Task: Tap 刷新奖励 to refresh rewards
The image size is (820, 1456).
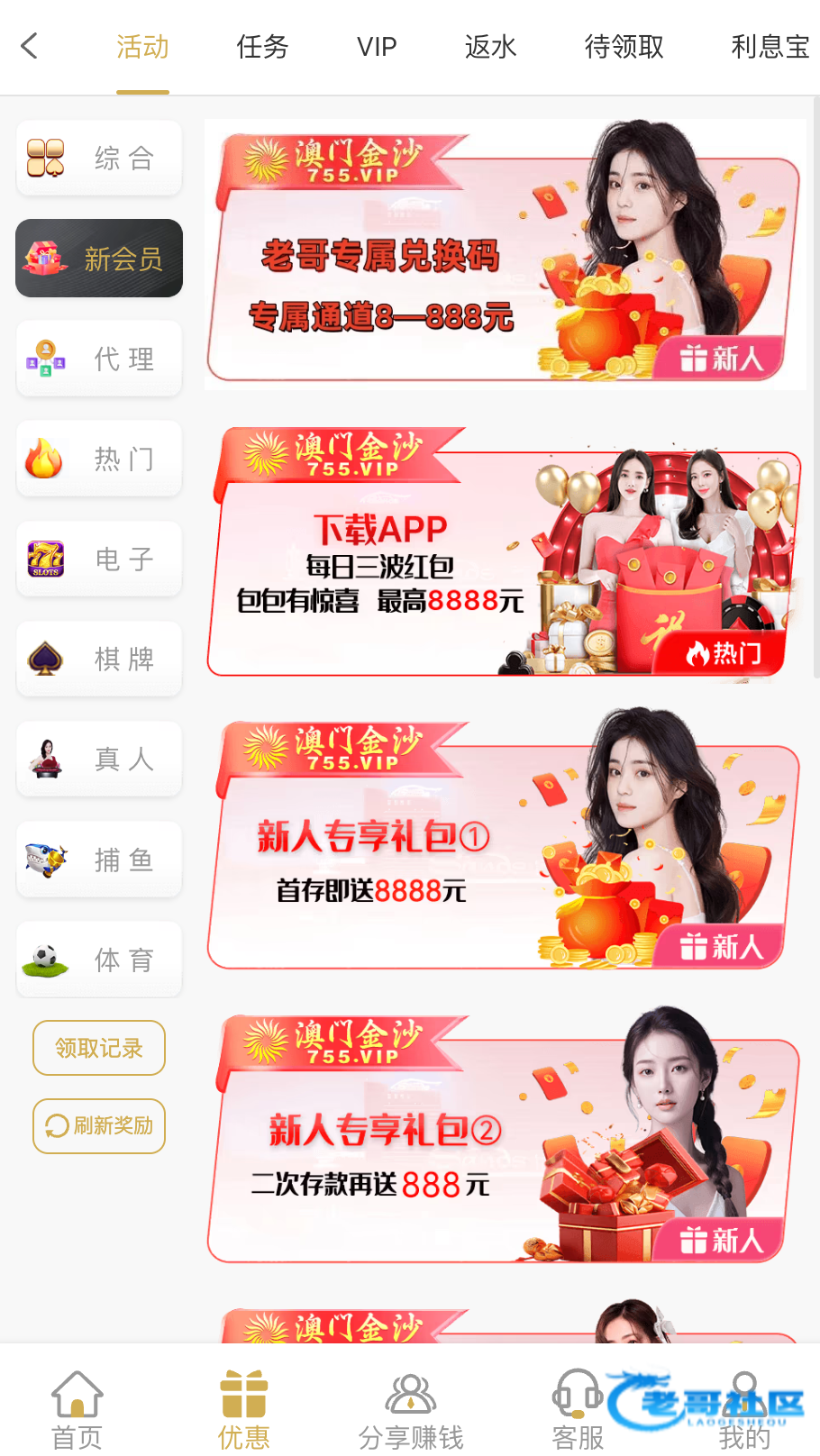Action: 99,1125
